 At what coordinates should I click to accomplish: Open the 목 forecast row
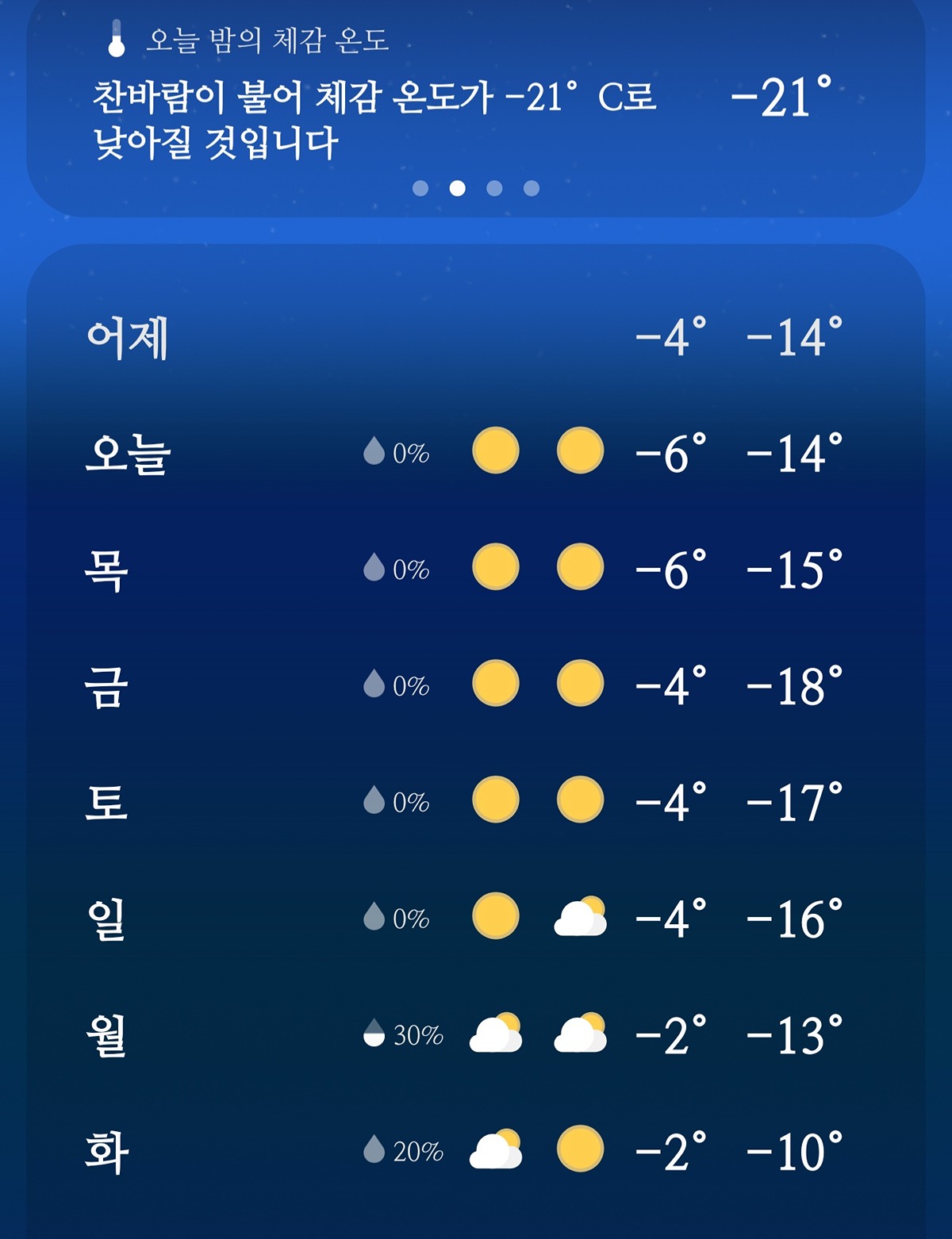click(x=474, y=569)
